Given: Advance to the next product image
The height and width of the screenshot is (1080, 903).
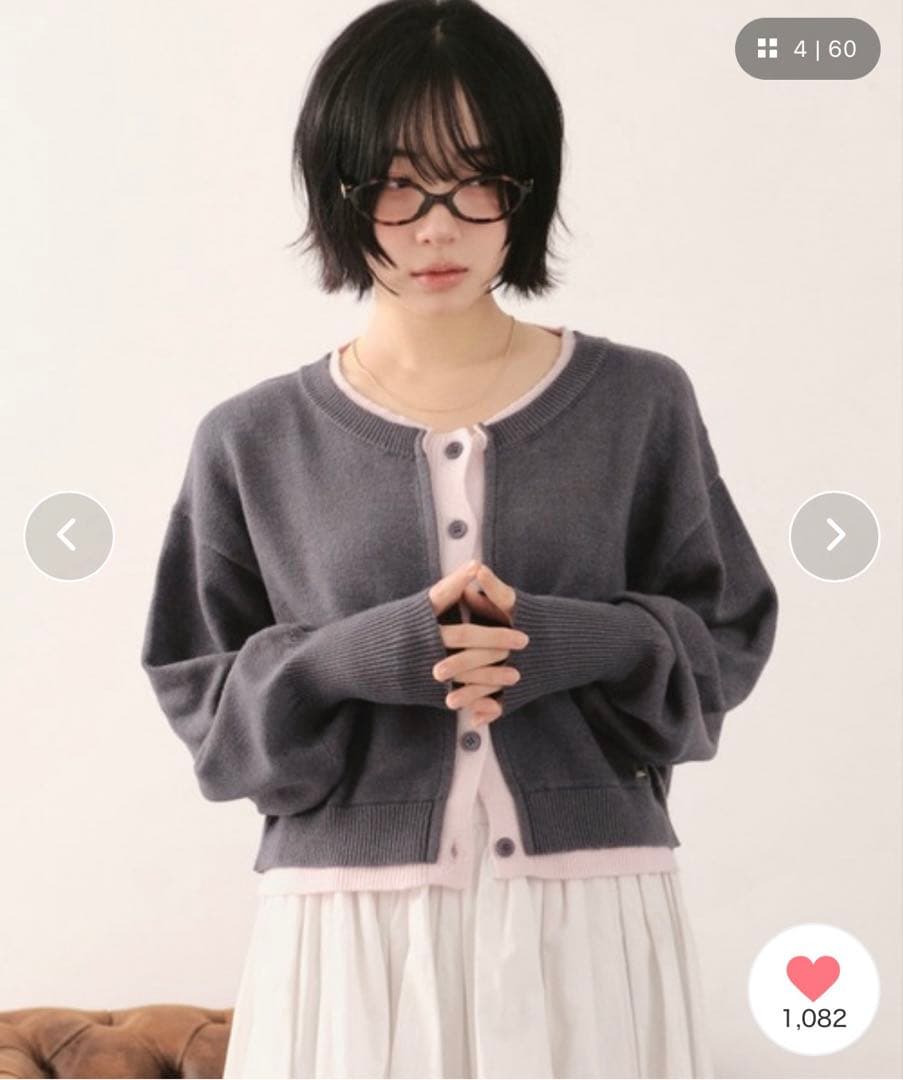Looking at the screenshot, I should 834,536.
